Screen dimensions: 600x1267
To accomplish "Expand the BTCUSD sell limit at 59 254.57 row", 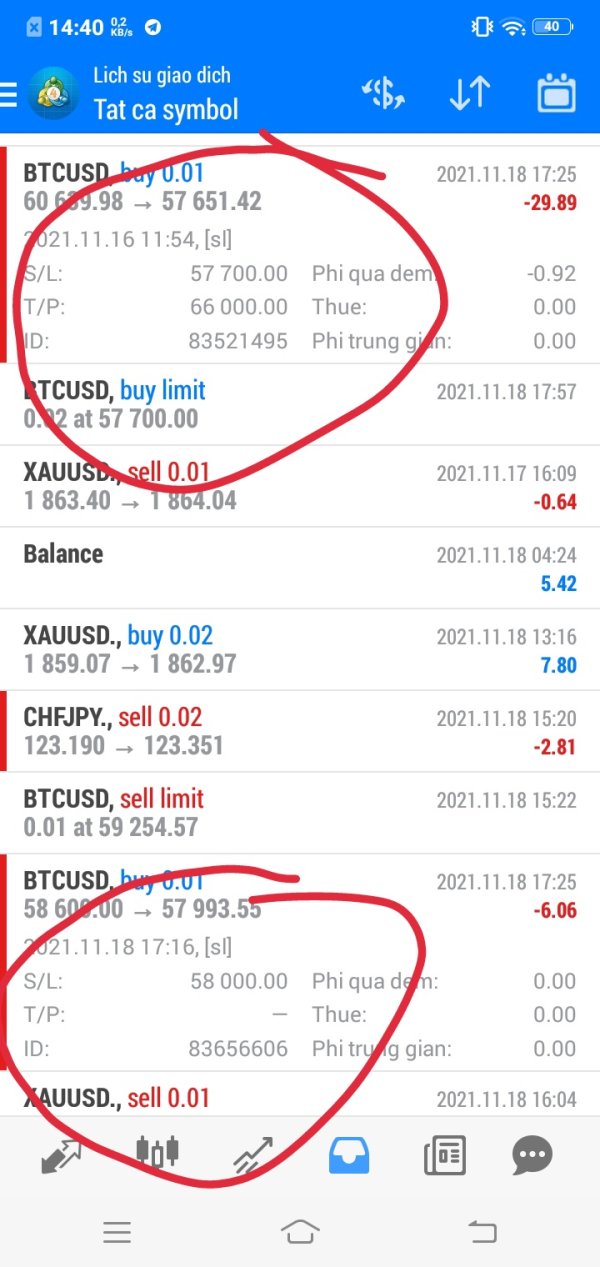I will pos(300,813).
